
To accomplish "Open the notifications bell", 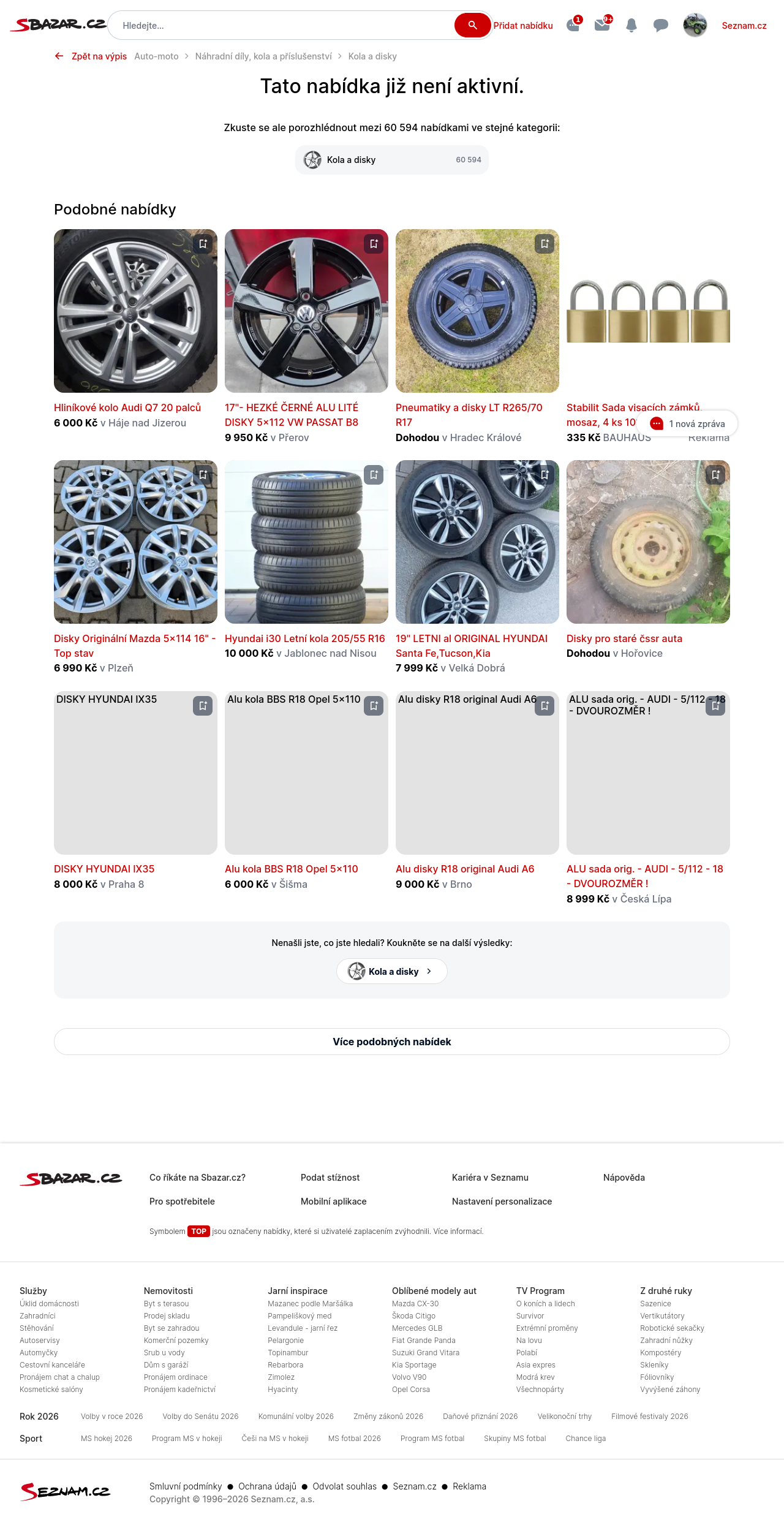I will (631, 25).
